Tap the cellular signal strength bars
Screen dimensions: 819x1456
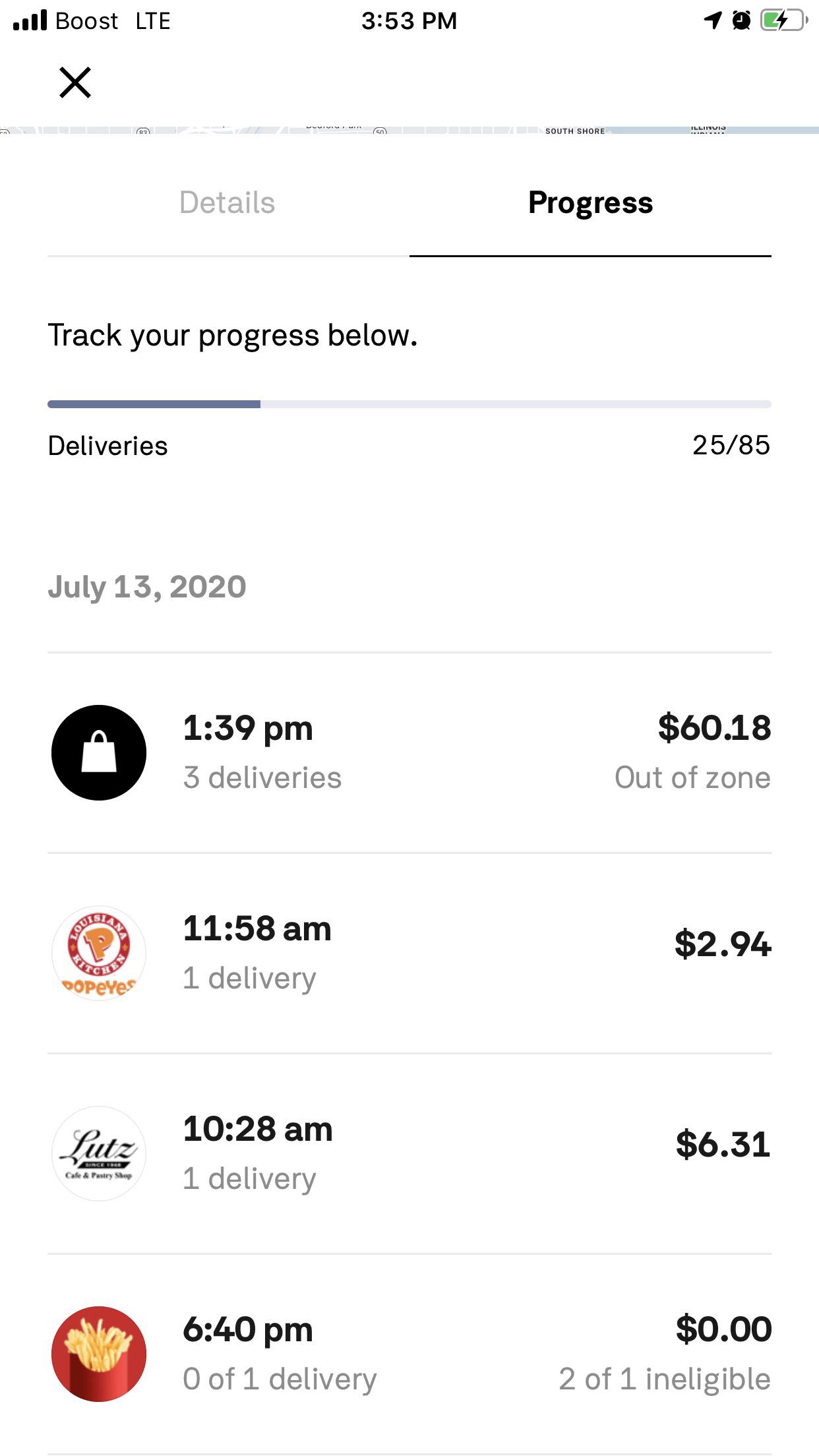click(30, 20)
